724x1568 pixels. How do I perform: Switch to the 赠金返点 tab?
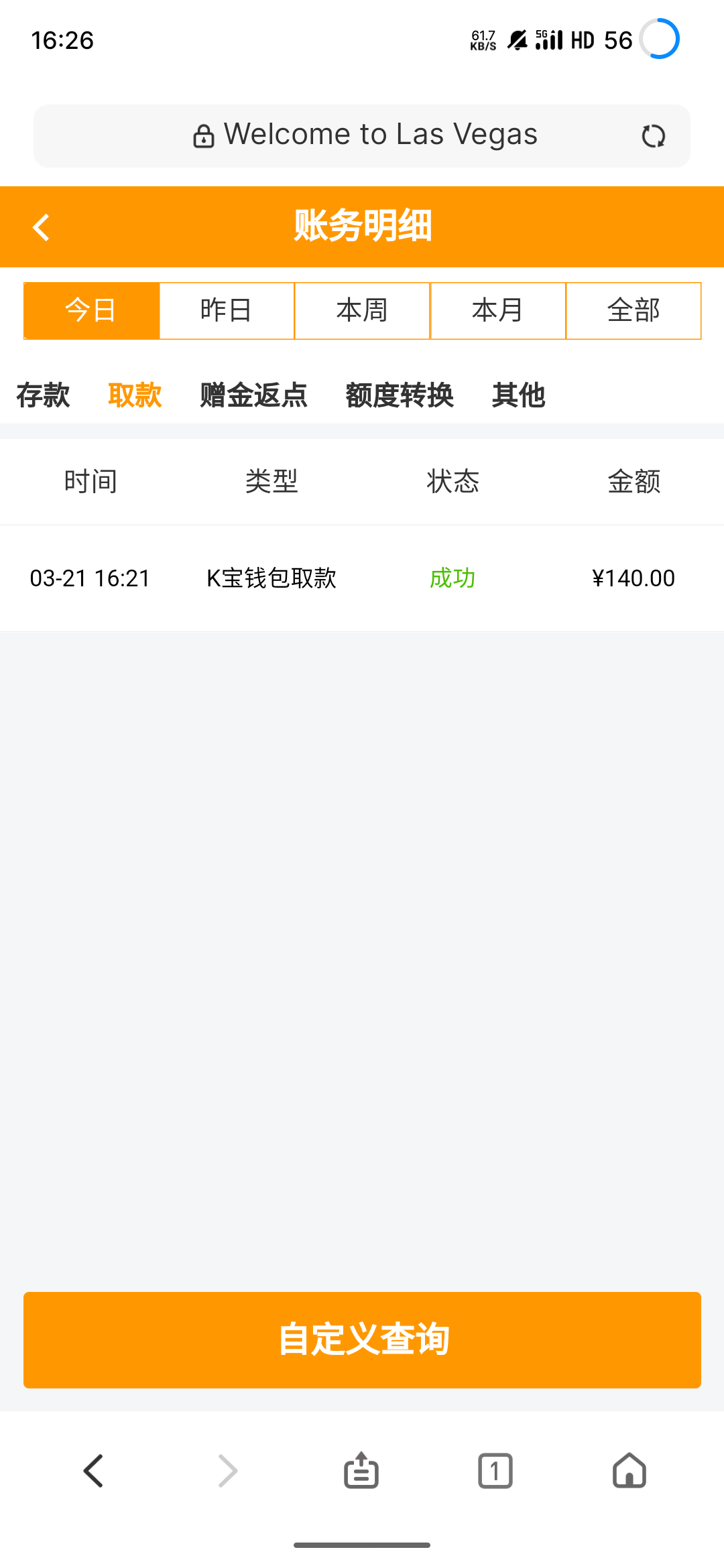pos(253,396)
